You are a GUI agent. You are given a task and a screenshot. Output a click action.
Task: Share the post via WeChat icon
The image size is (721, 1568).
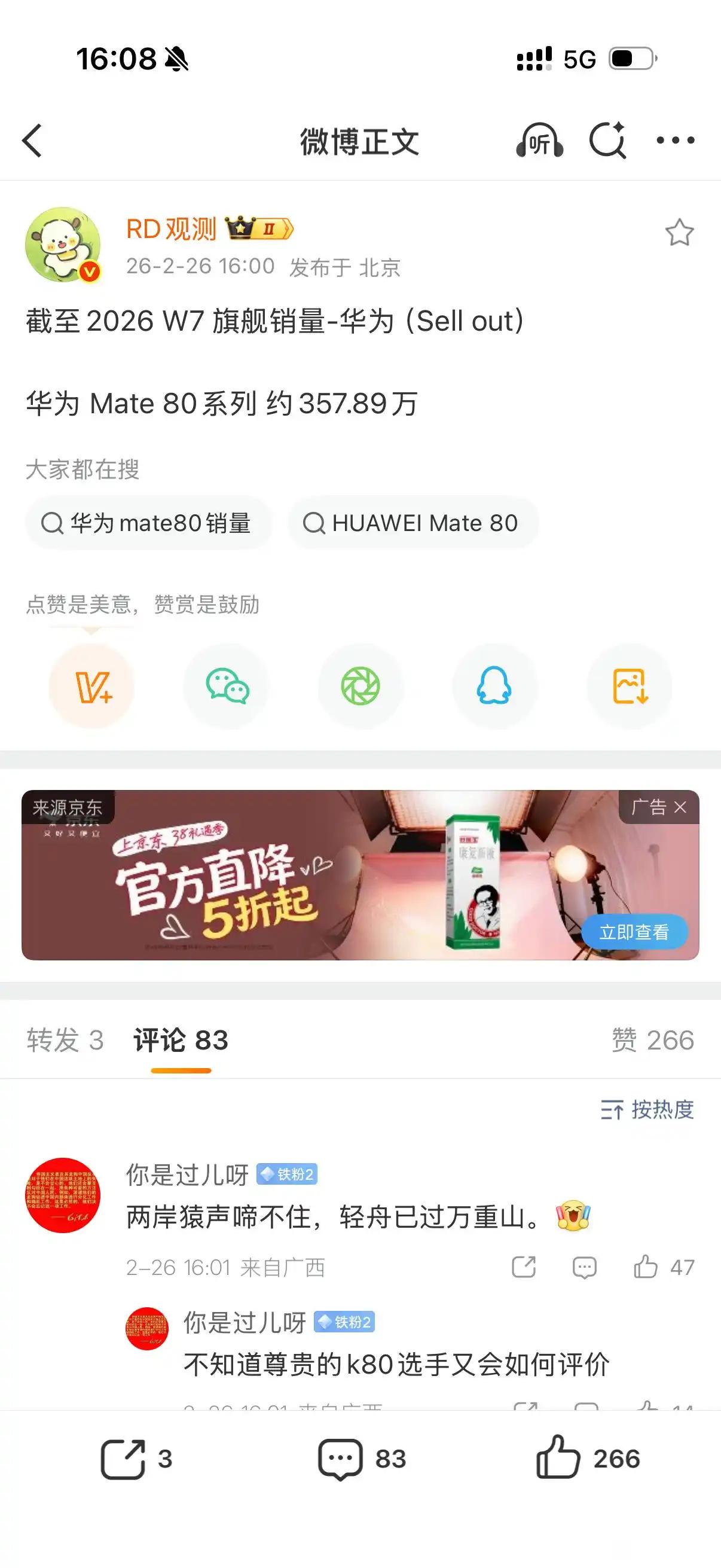point(225,686)
